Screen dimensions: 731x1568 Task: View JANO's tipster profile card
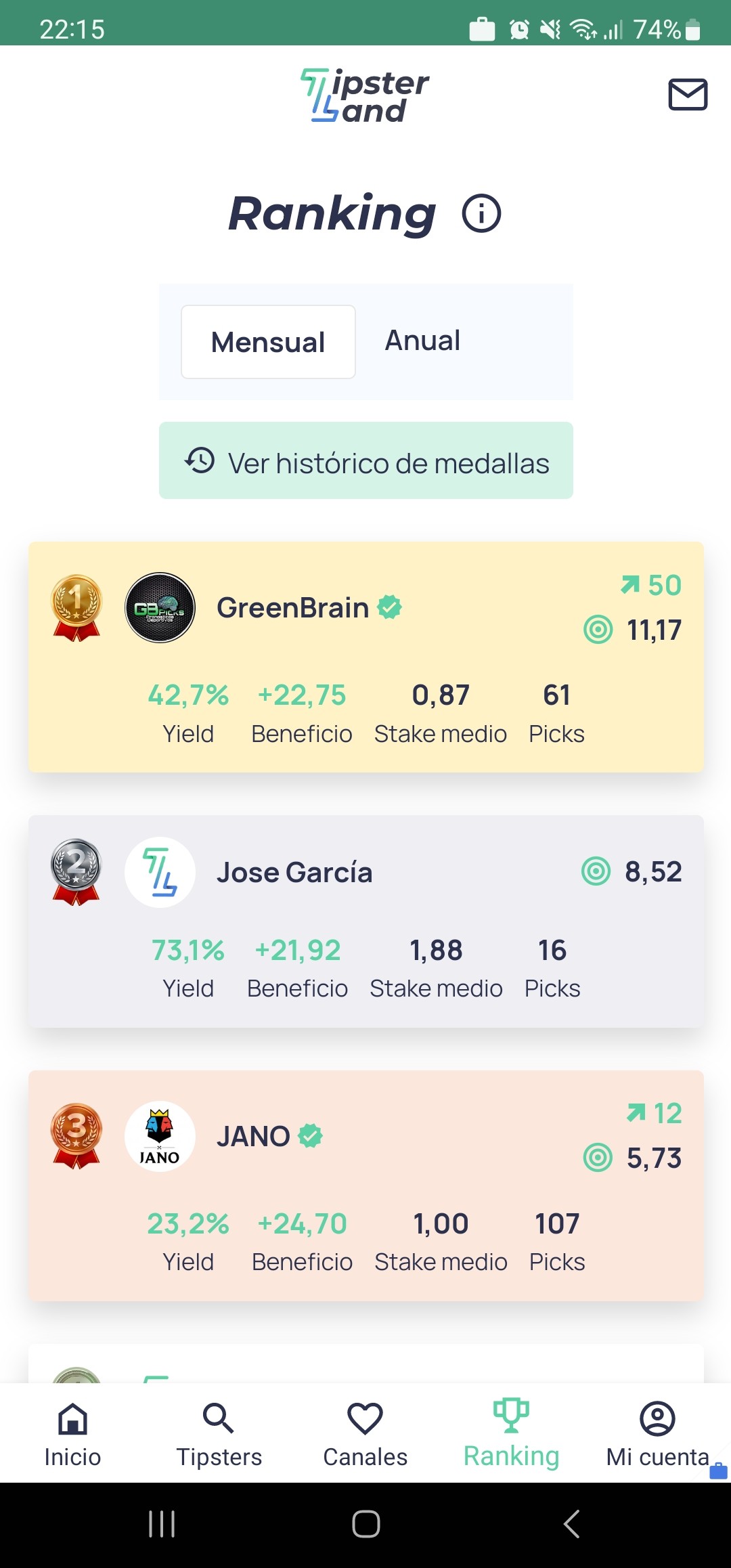[x=366, y=1185]
